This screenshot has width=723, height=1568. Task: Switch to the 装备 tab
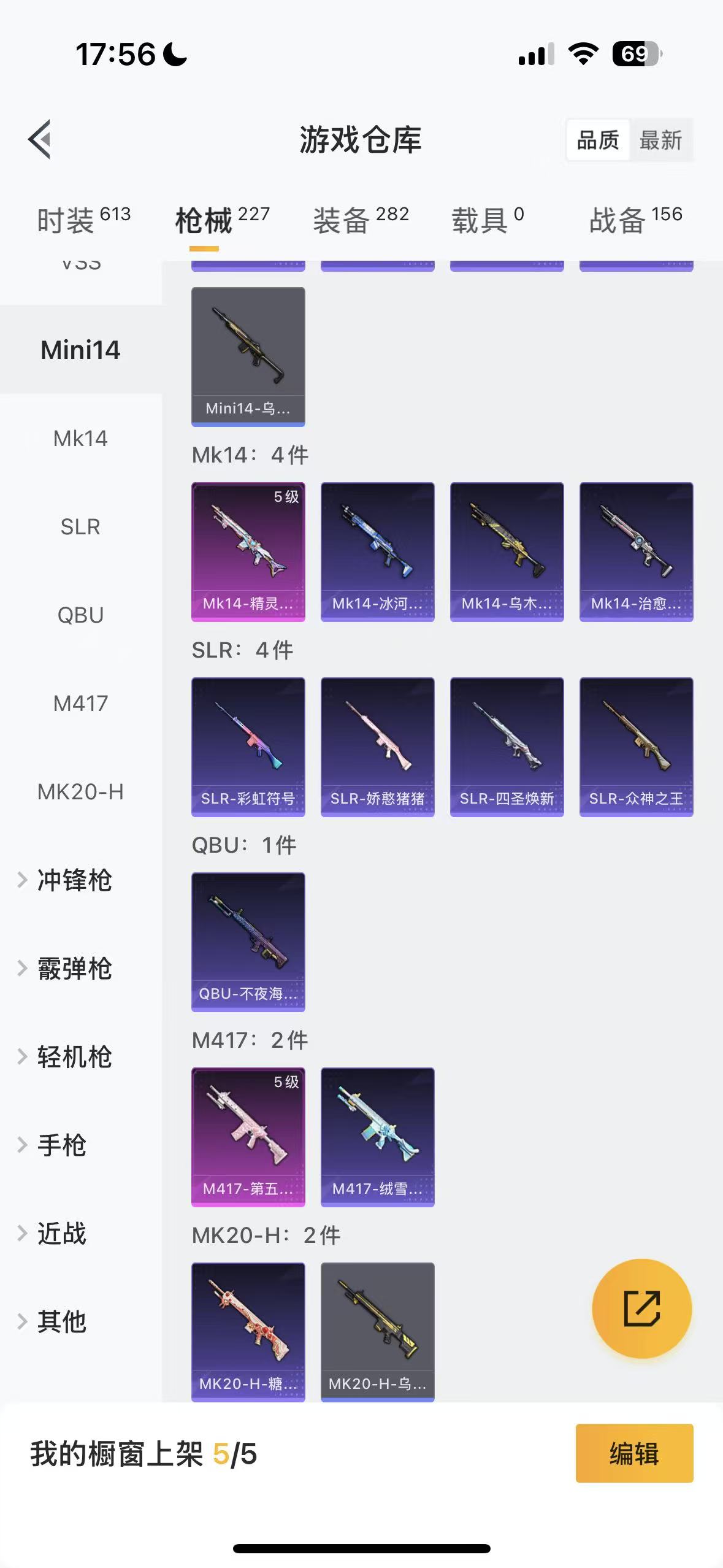[x=361, y=220]
